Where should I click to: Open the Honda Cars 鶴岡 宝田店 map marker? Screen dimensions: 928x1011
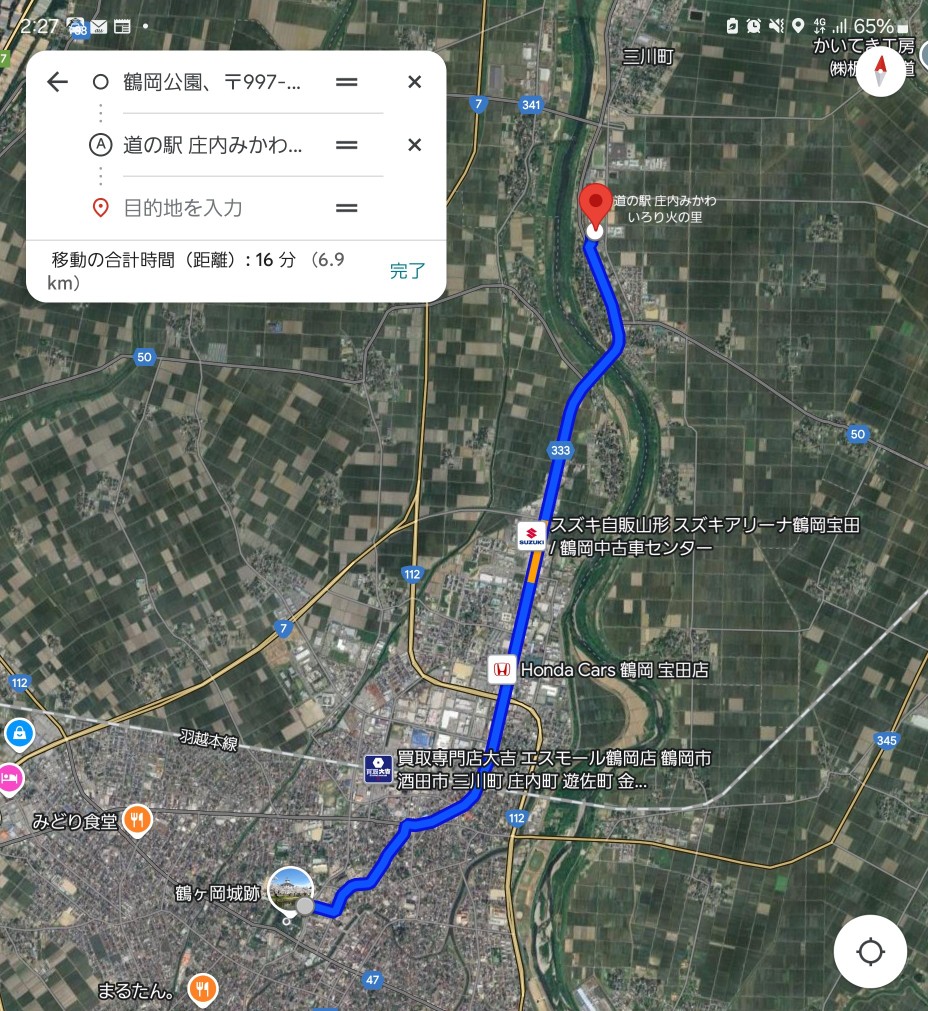(501, 670)
